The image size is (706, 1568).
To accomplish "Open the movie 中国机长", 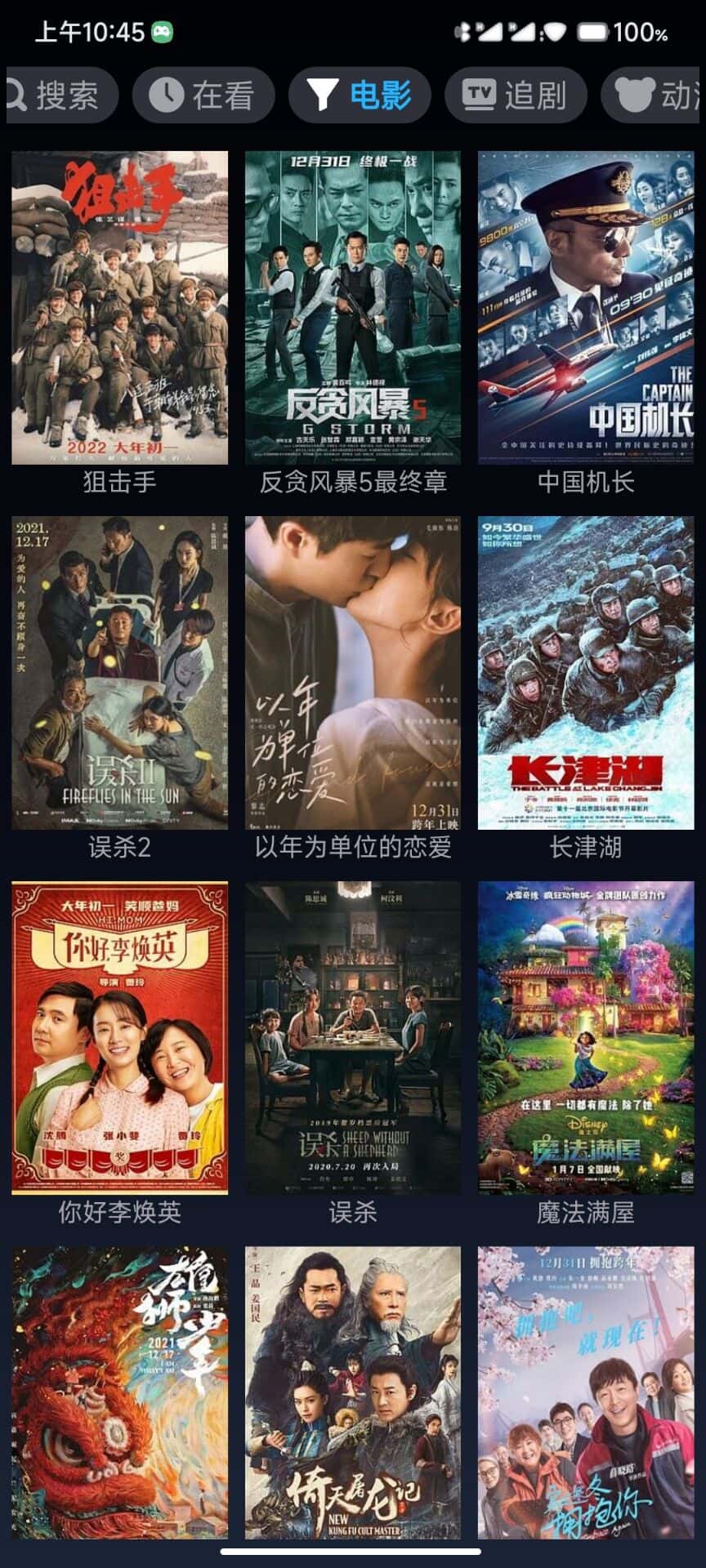I will [585, 308].
